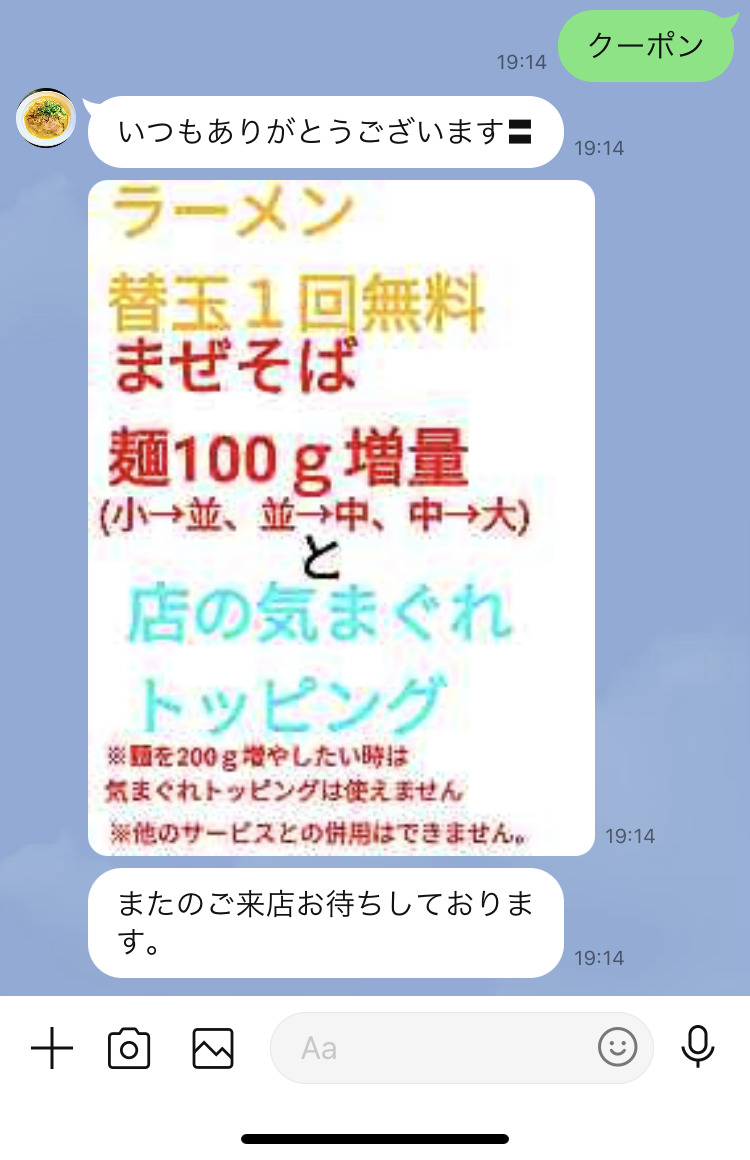Open the photo gallery picker

click(x=213, y=1048)
